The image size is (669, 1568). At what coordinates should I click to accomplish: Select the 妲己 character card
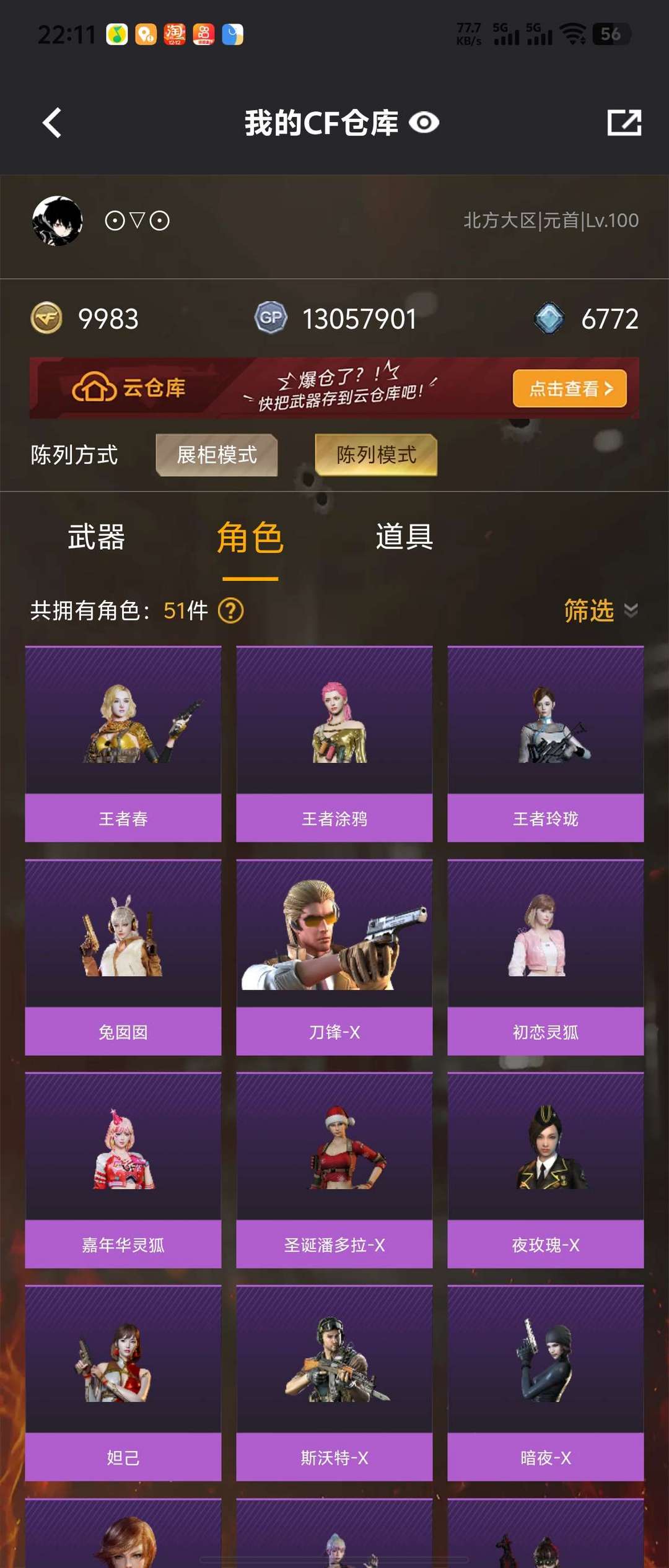click(x=123, y=1383)
